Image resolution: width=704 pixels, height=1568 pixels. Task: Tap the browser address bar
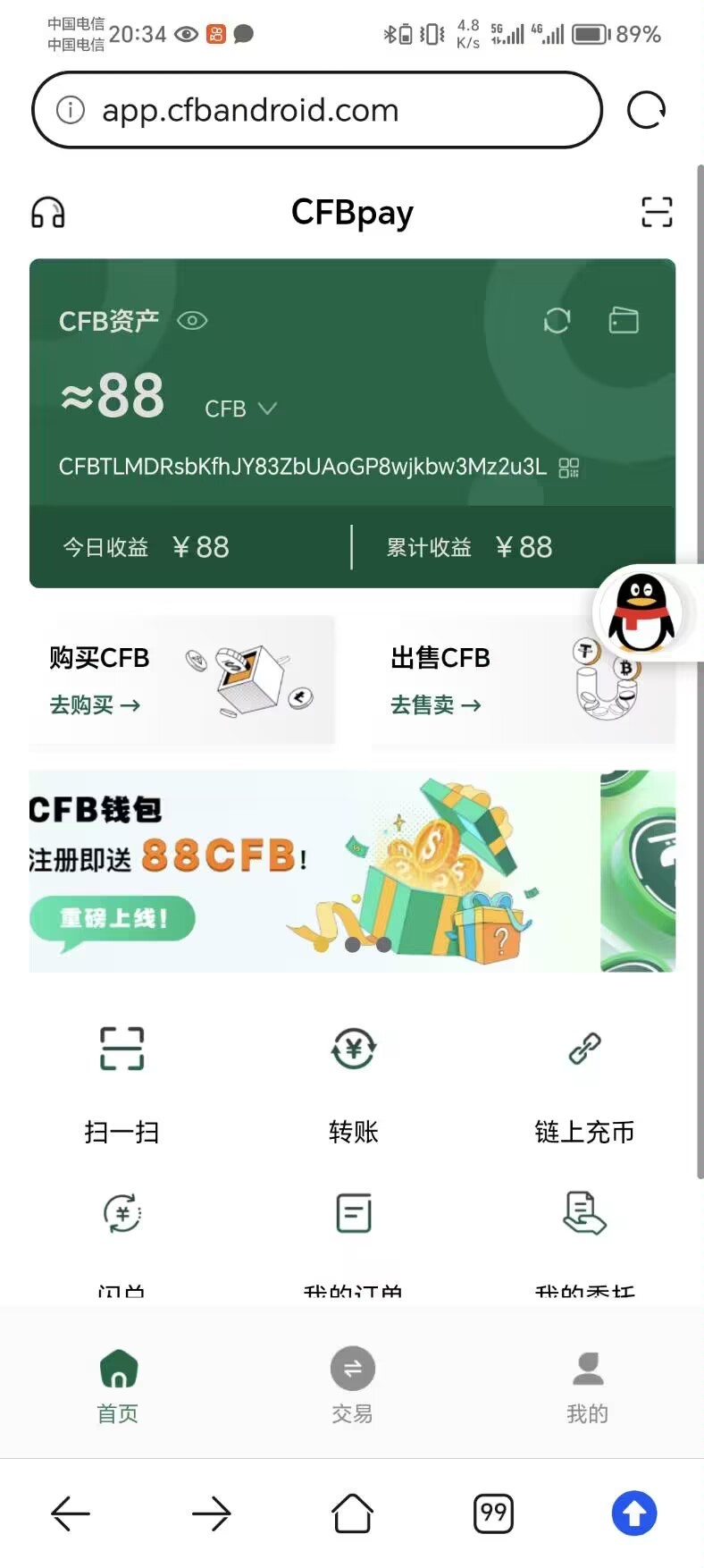(x=317, y=110)
